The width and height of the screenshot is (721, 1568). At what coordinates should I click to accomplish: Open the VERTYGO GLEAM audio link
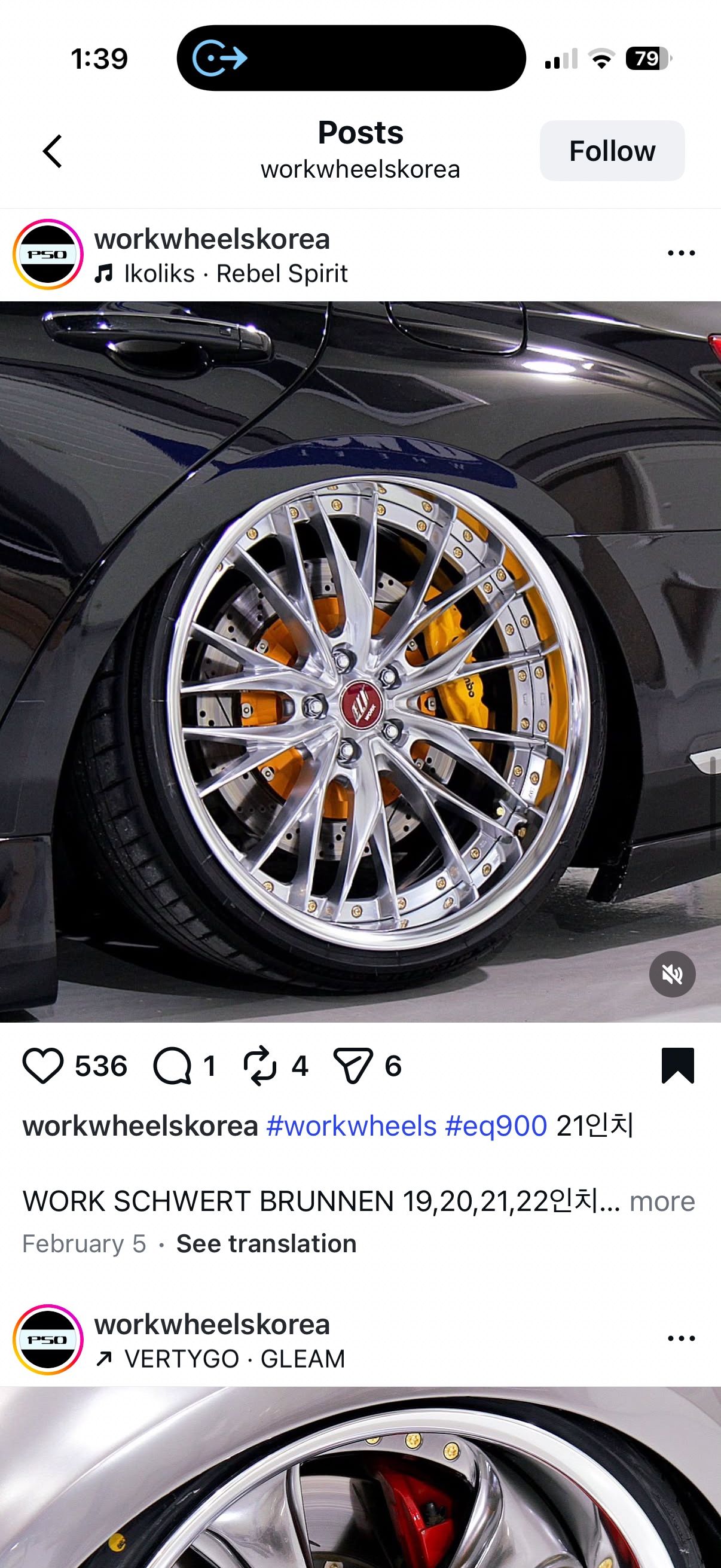[x=234, y=1359]
